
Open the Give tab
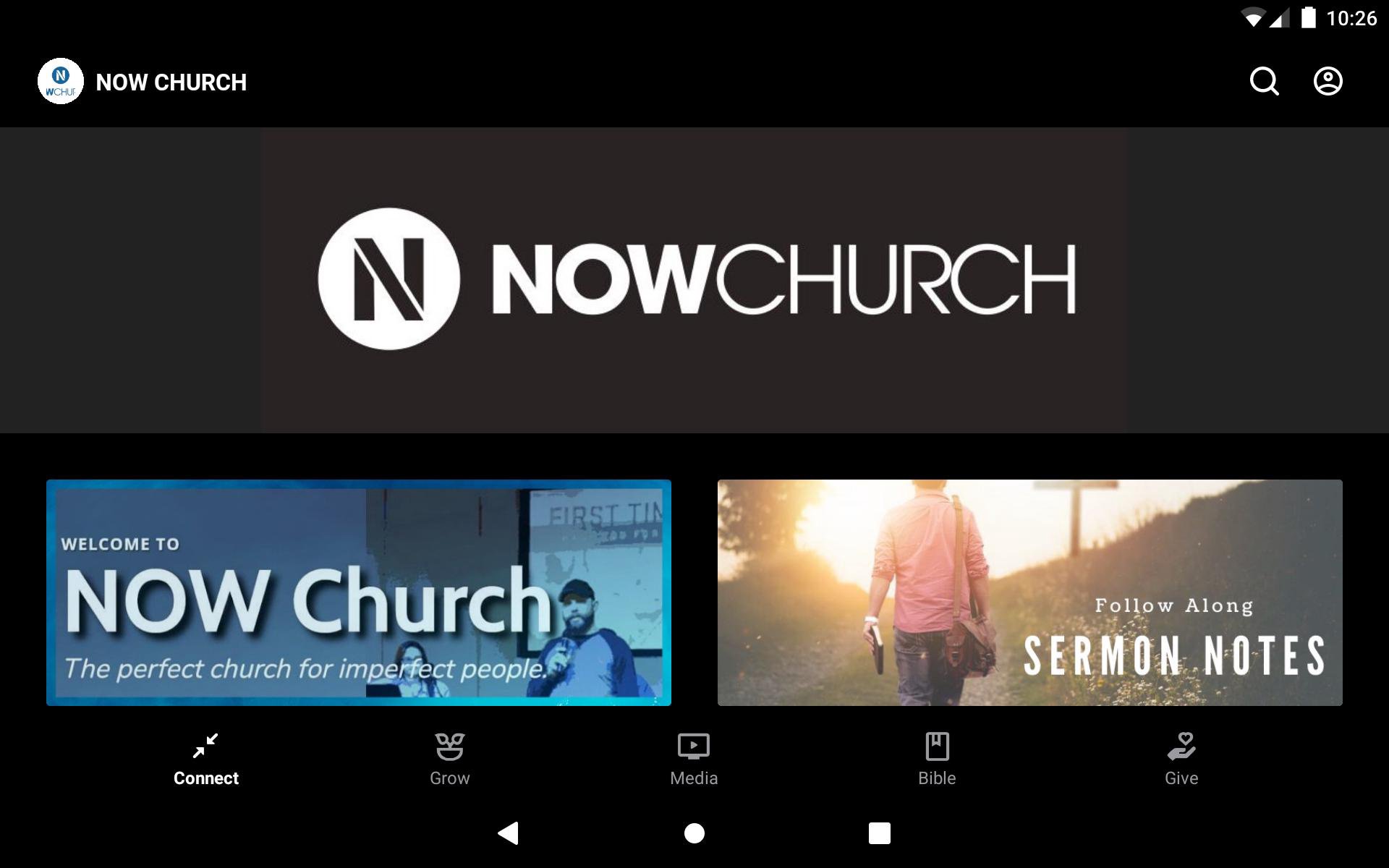[1181, 759]
